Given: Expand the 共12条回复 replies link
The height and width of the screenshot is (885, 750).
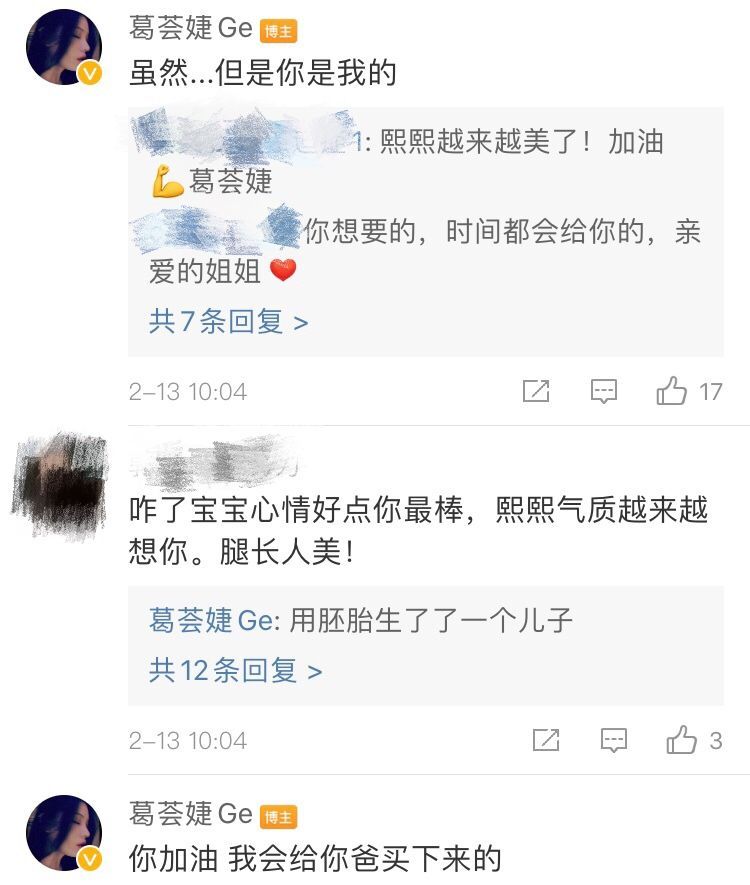Looking at the screenshot, I should pyautogui.click(x=235, y=670).
